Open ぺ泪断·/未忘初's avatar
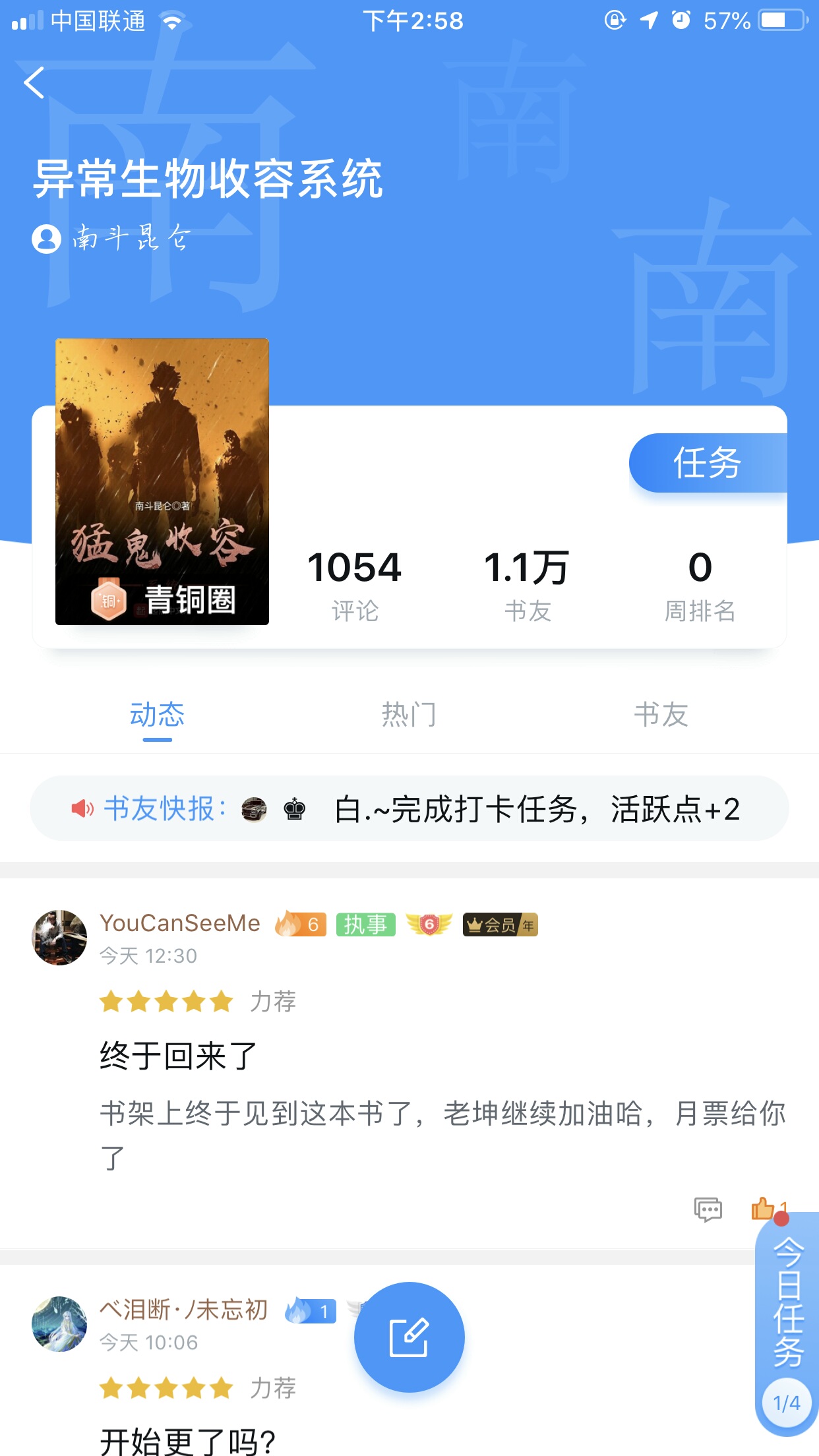 59,1324
